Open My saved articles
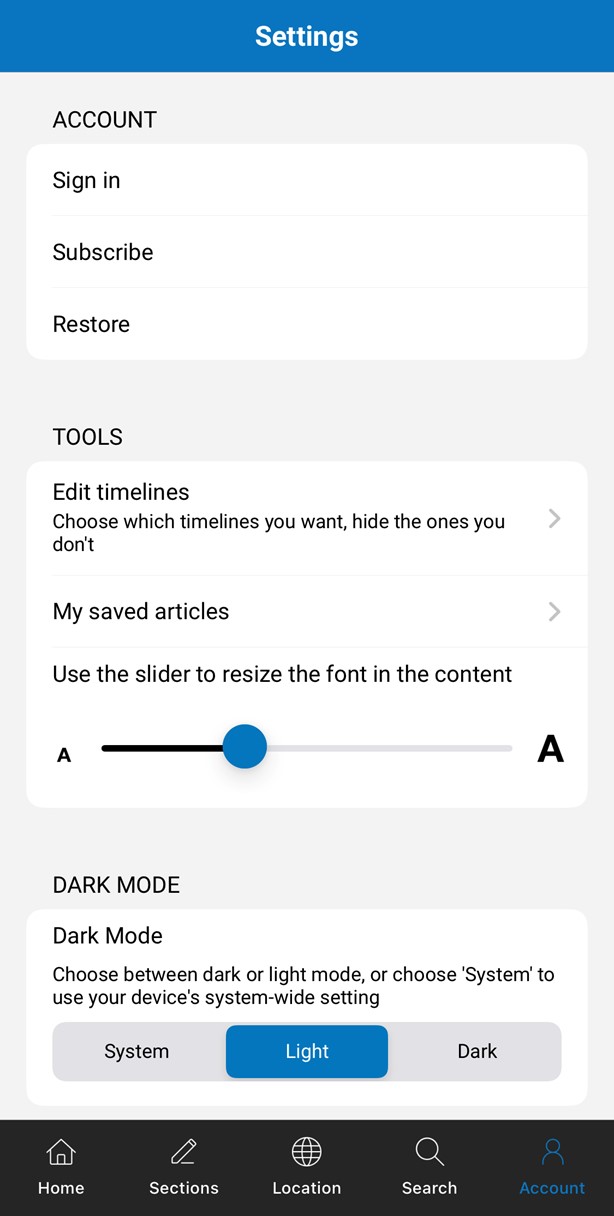Viewport: 614px width, 1216px height. point(306,611)
